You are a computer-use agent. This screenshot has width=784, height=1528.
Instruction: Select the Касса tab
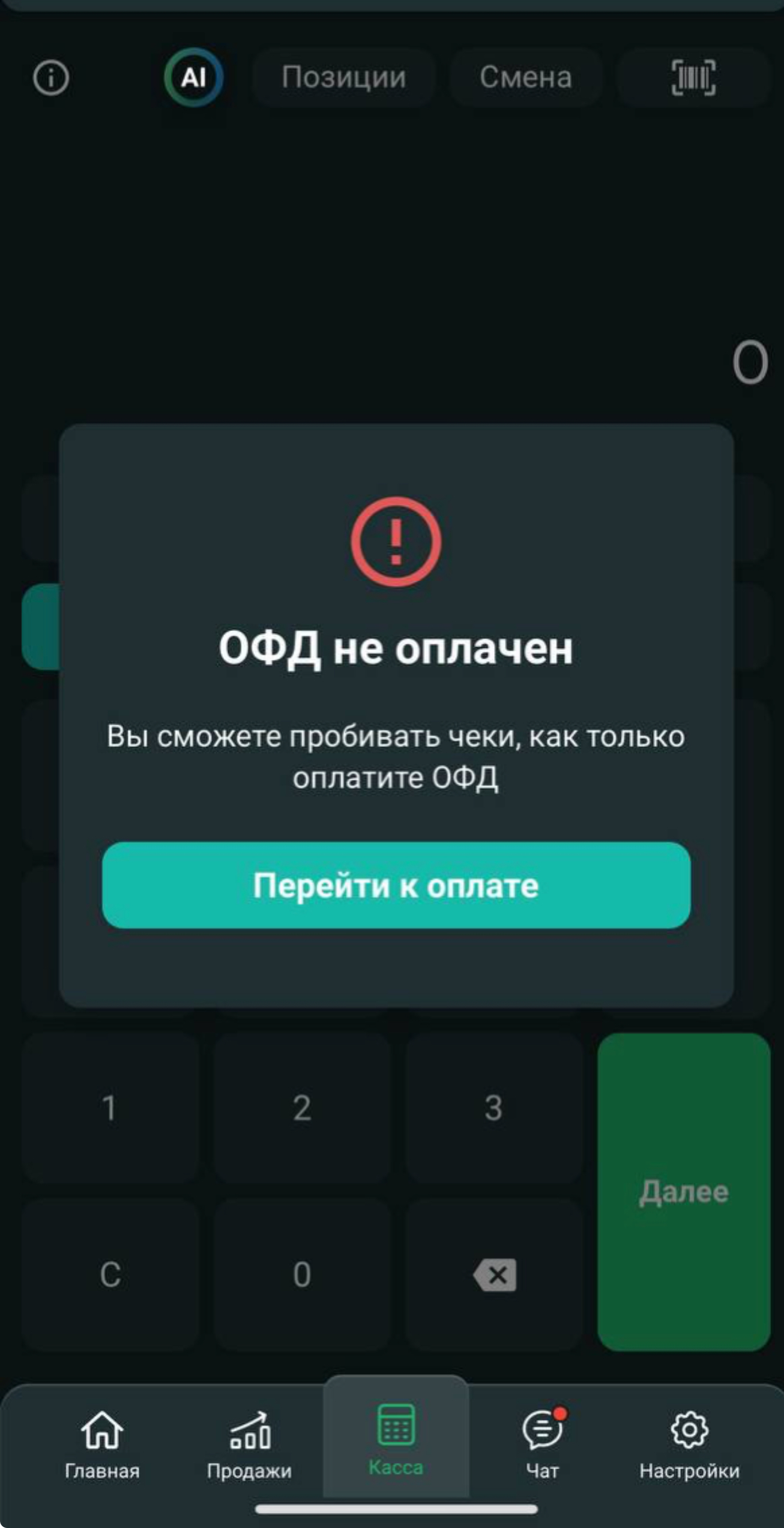click(x=396, y=1441)
